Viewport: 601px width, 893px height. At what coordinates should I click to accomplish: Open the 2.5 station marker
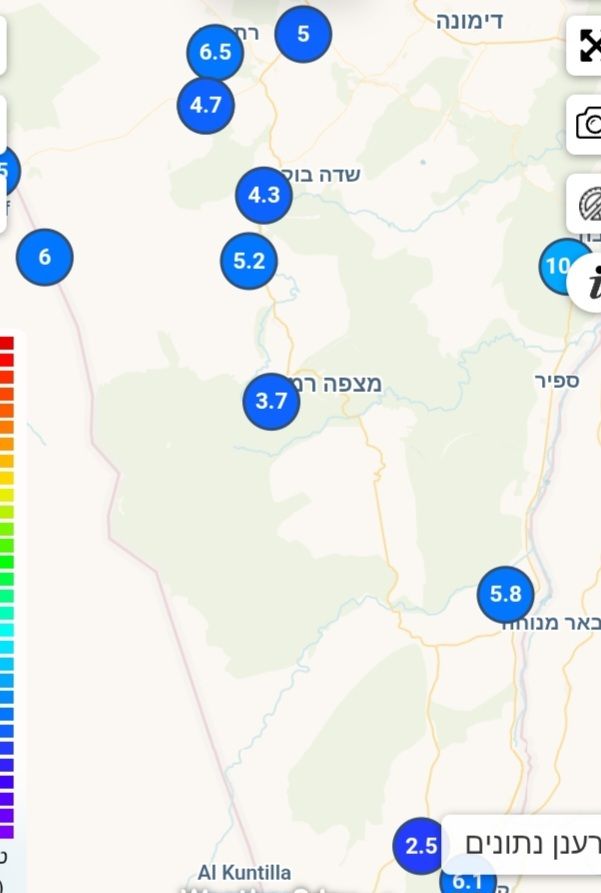coord(420,846)
